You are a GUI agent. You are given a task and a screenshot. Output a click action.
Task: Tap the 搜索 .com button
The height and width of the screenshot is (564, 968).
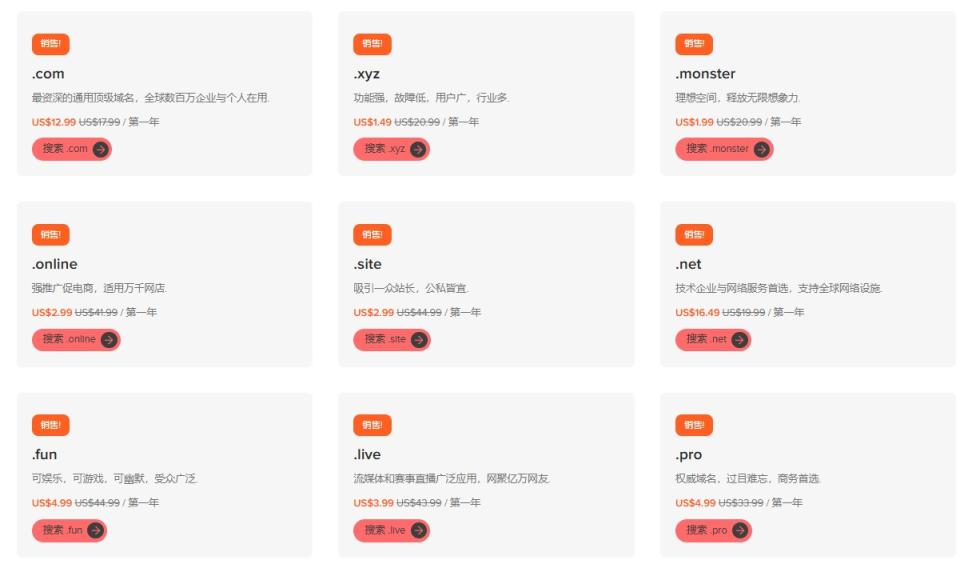pyautogui.click(x=71, y=149)
